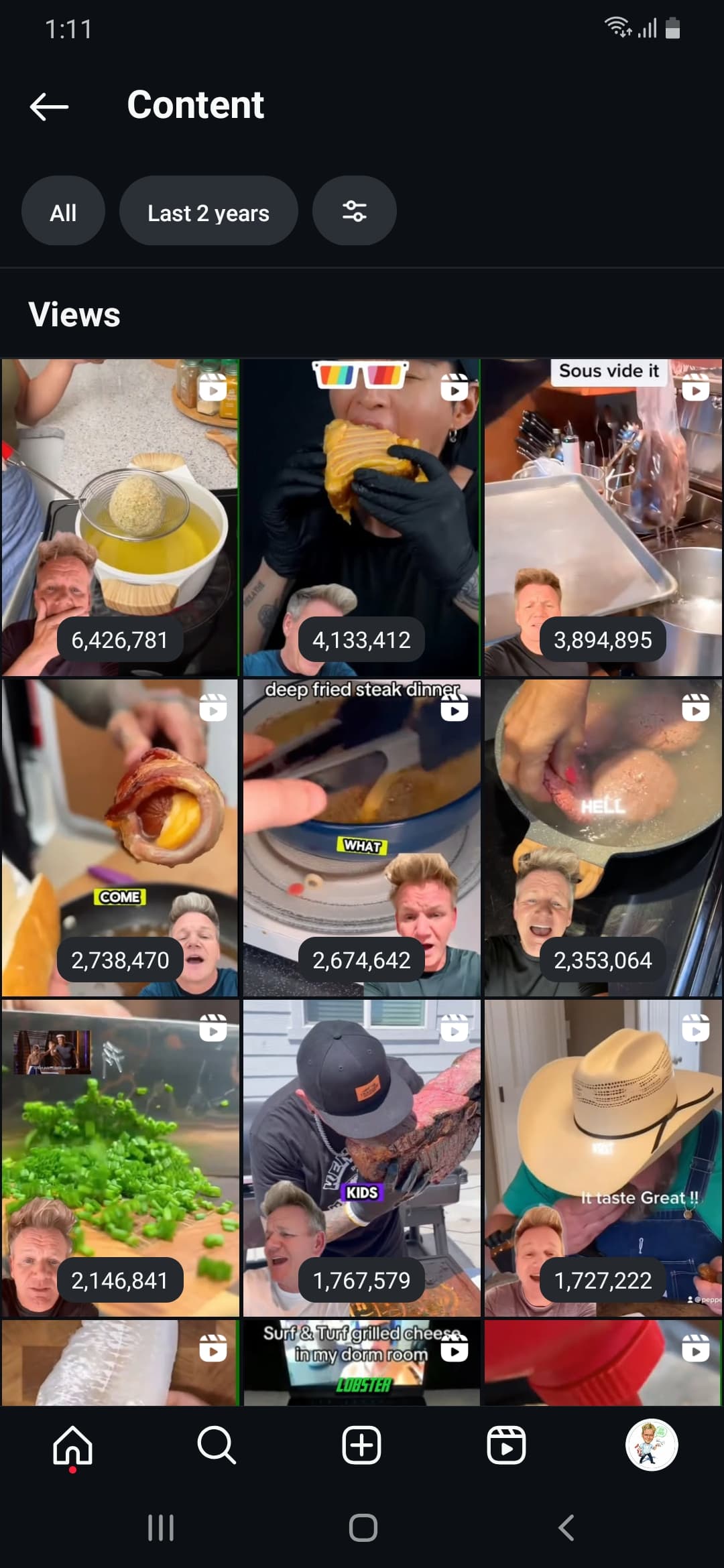Open the reel with 4,133,412 views
Viewport: 724px width, 1568px height.
tap(361, 517)
